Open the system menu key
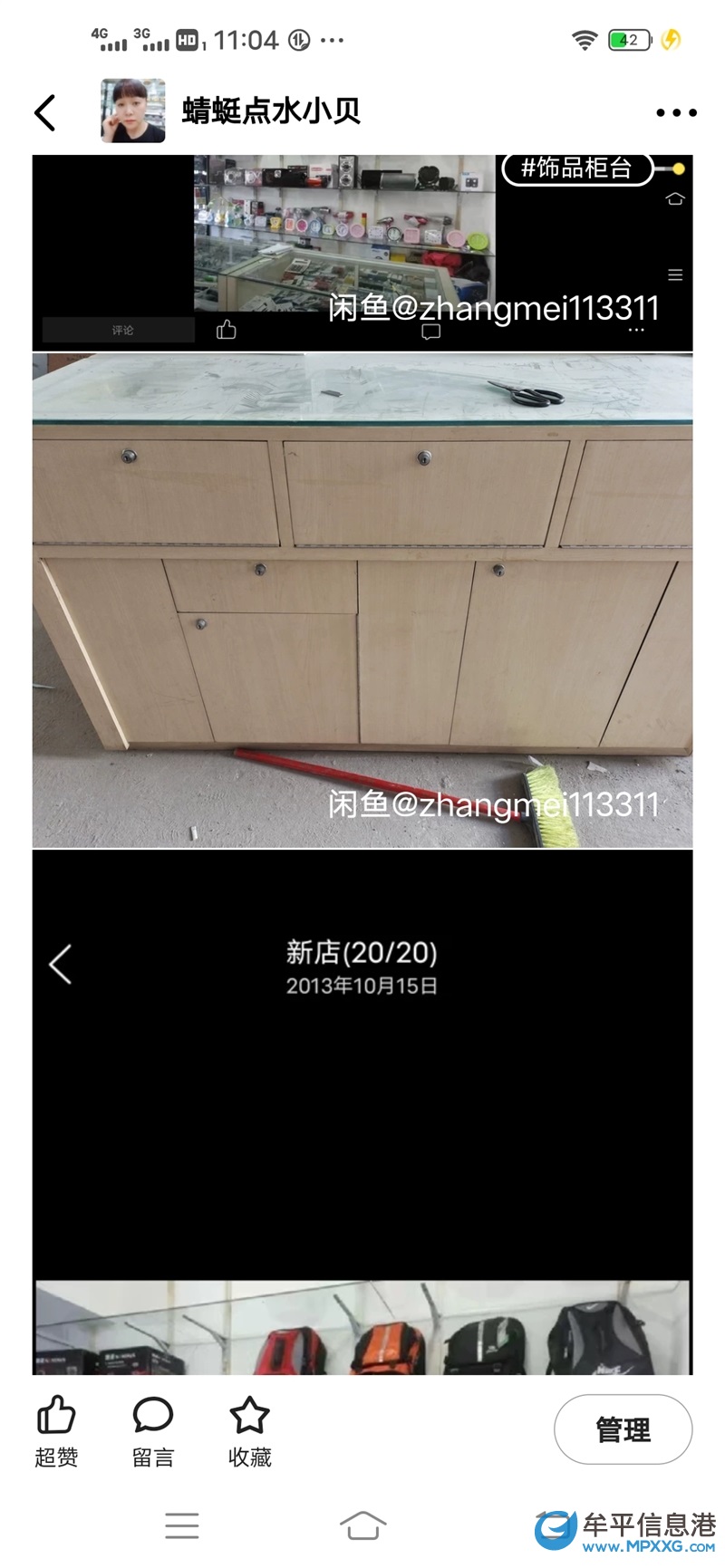 point(182,1525)
